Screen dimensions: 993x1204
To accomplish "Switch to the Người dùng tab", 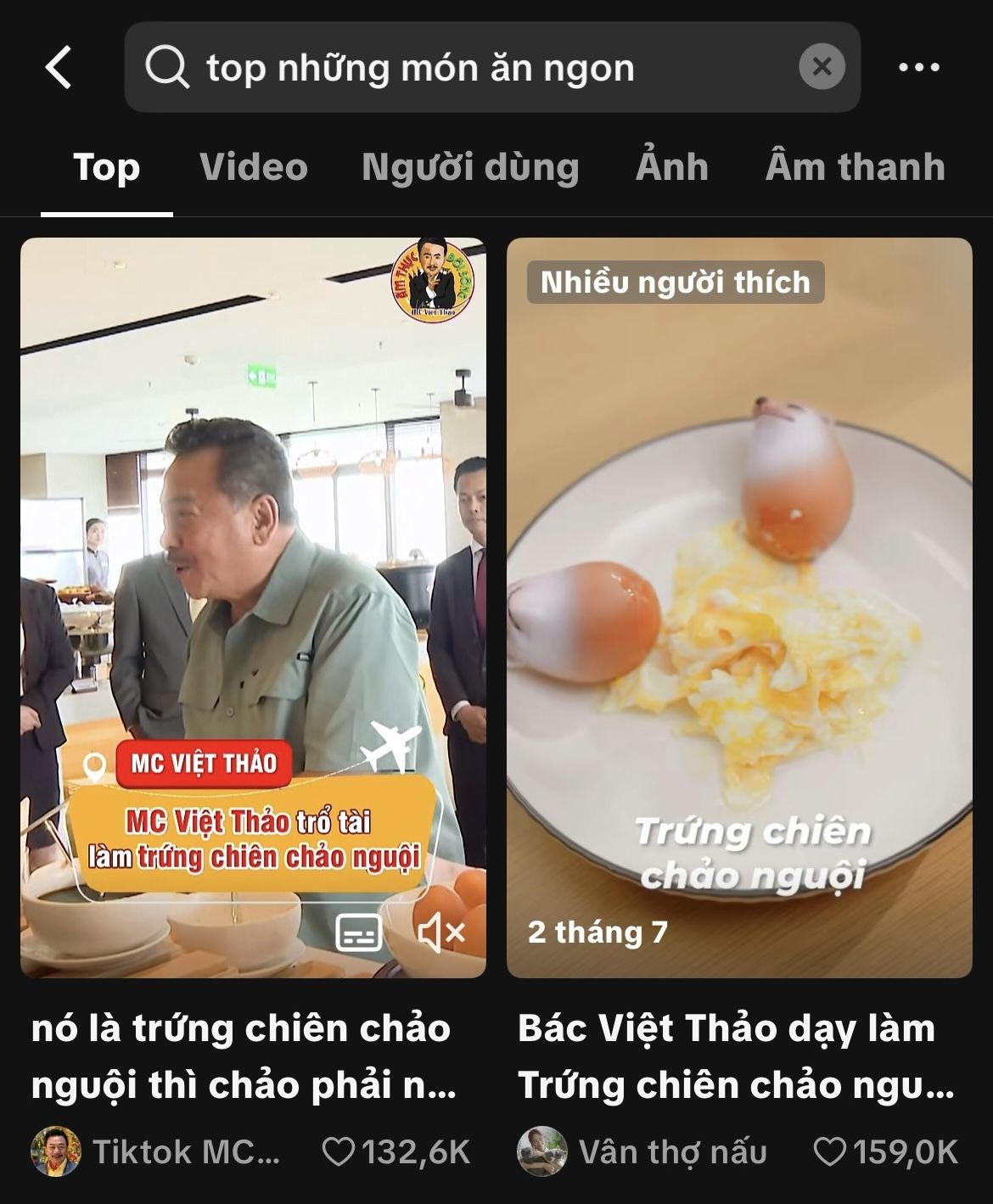I will 470,167.
